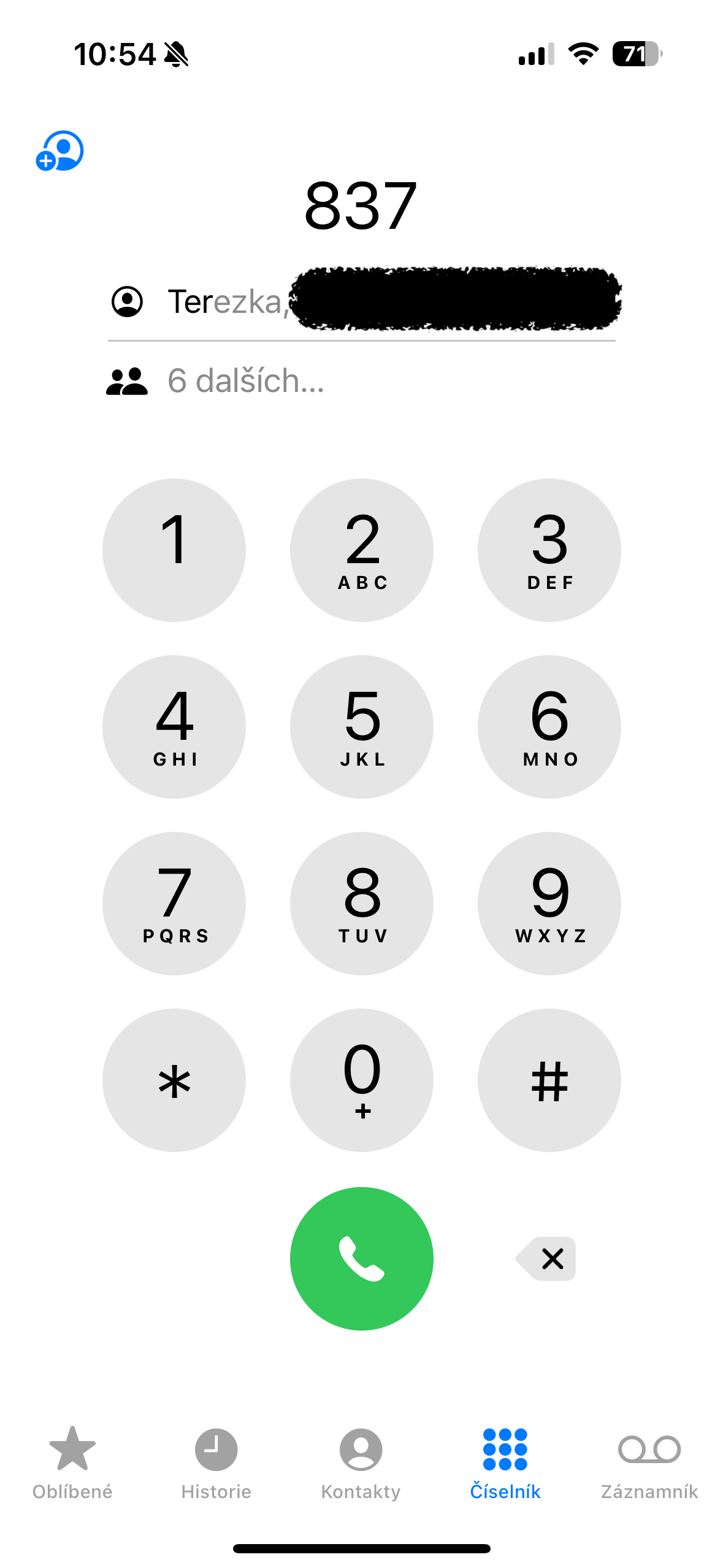This screenshot has width=723, height=1568.
Task: Dial the number 5
Action: [361, 726]
